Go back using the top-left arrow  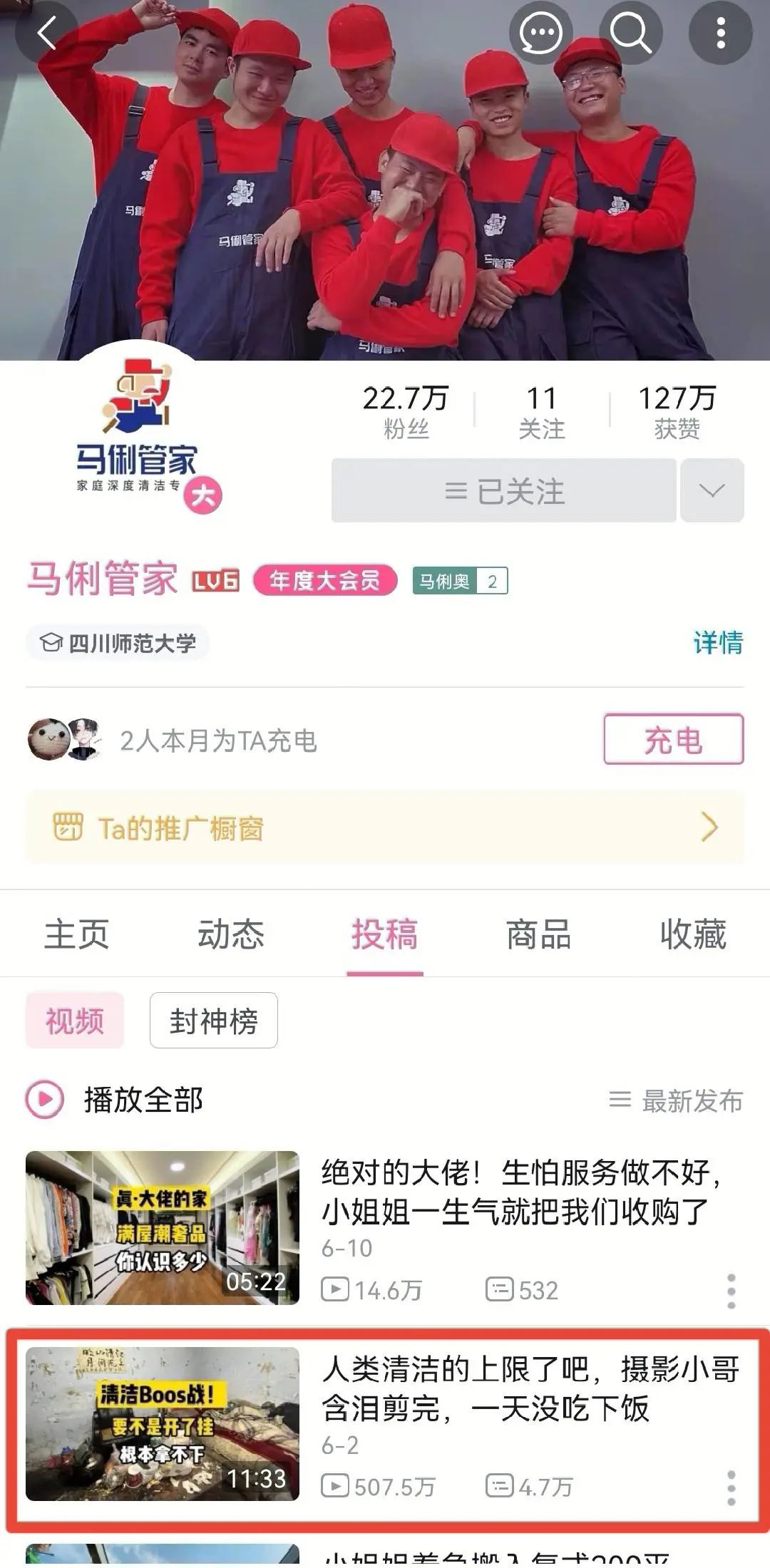[x=46, y=33]
